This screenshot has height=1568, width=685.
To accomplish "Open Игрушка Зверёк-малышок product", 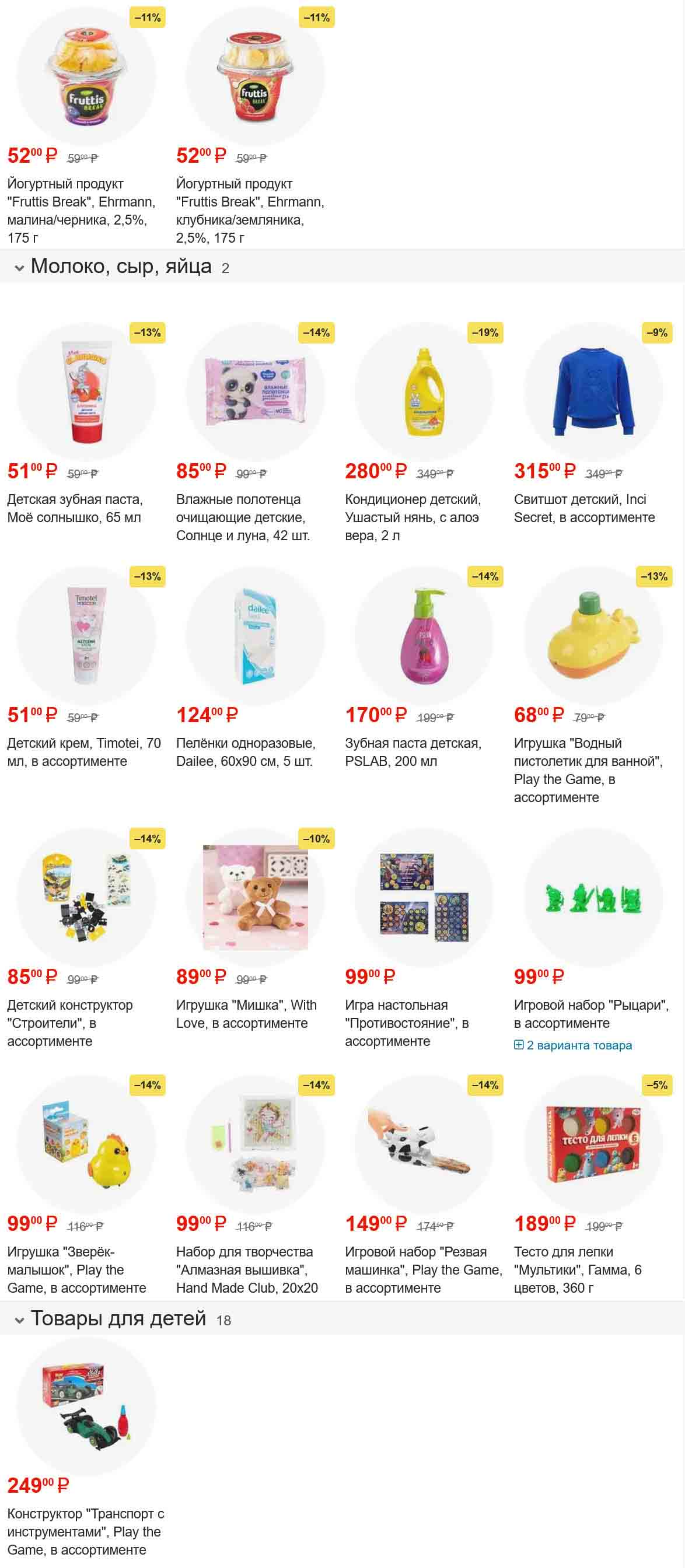I will [86, 1144].
